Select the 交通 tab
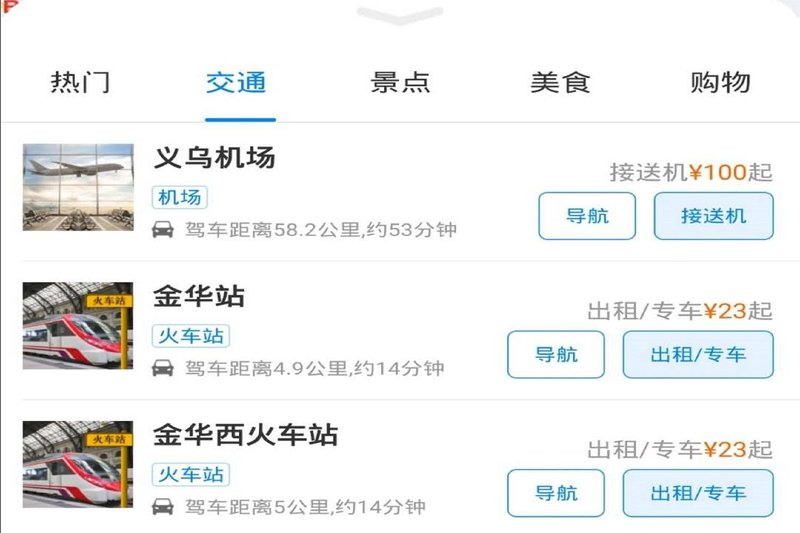The height and width of the screenshot is (533, 800). pyautogui.click(x=236, y=83)
